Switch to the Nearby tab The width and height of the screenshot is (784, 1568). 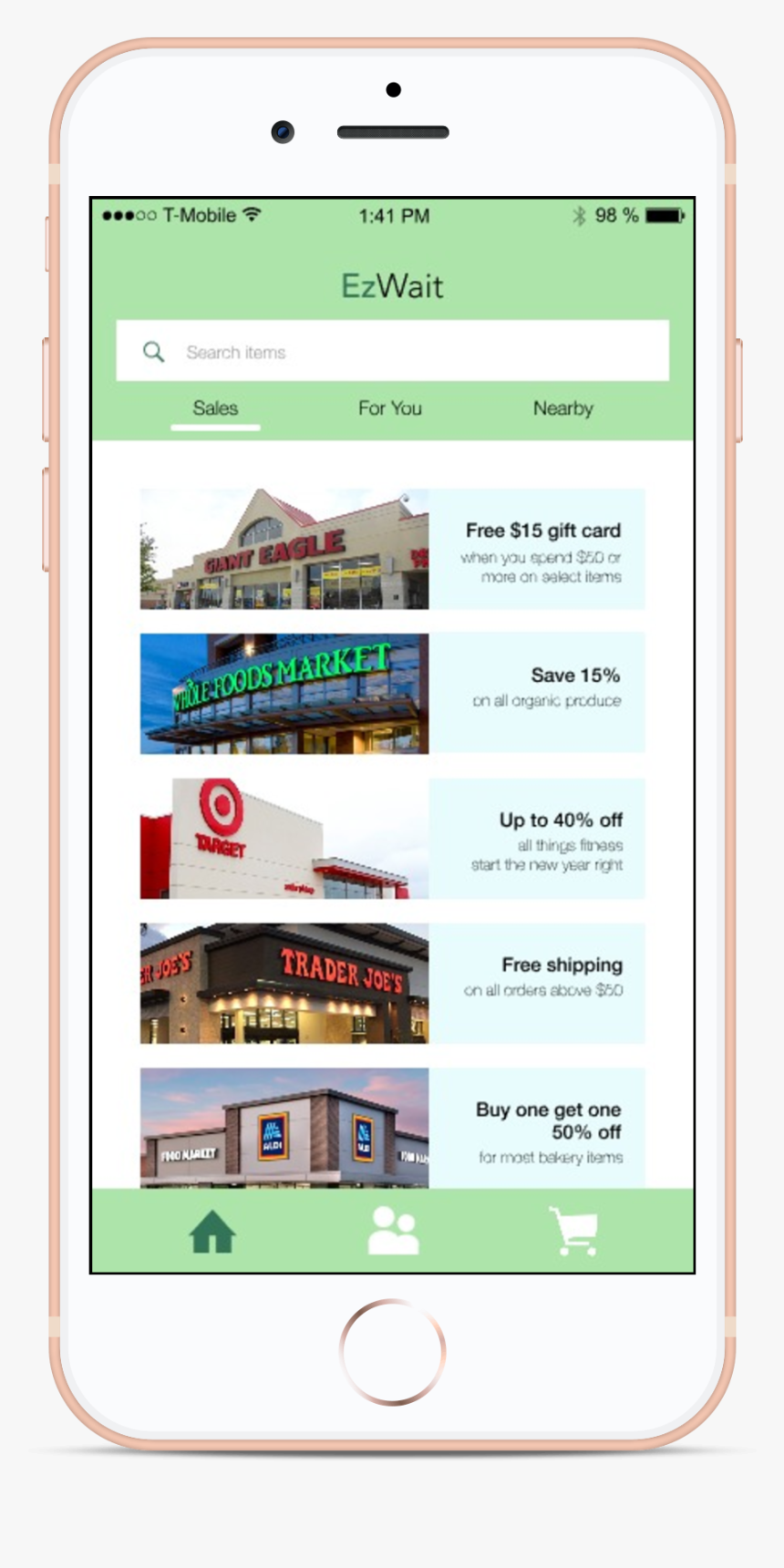click(x=562, y=408)
